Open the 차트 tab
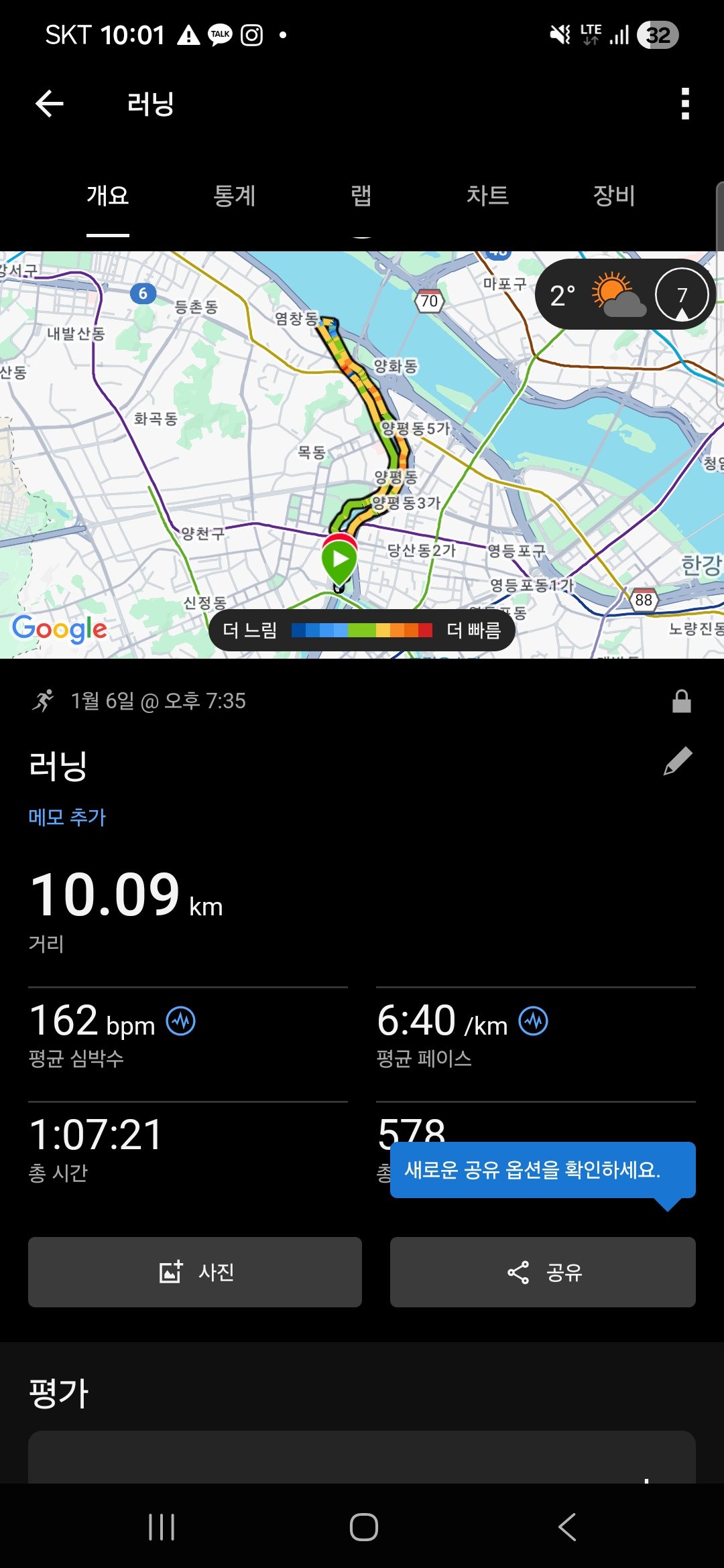The width and height of the screenshot is (724, 1568). point(487,196)
